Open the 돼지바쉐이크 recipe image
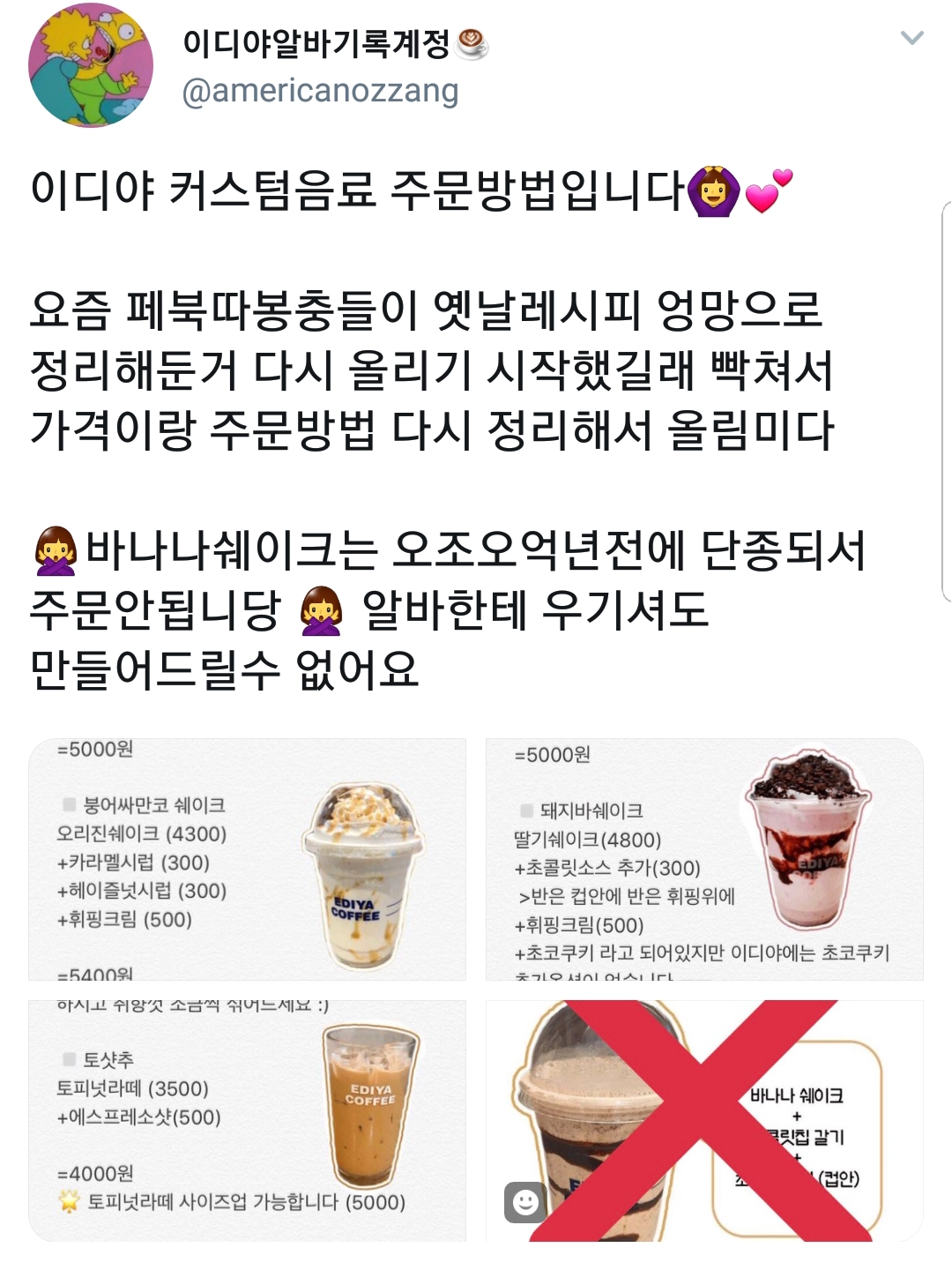 click(x=704, y=859)
